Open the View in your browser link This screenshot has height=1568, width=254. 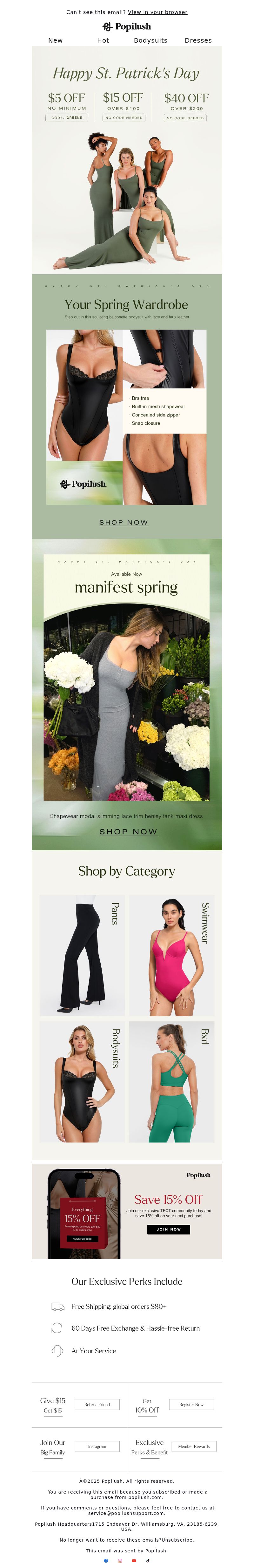coord(157,12)
